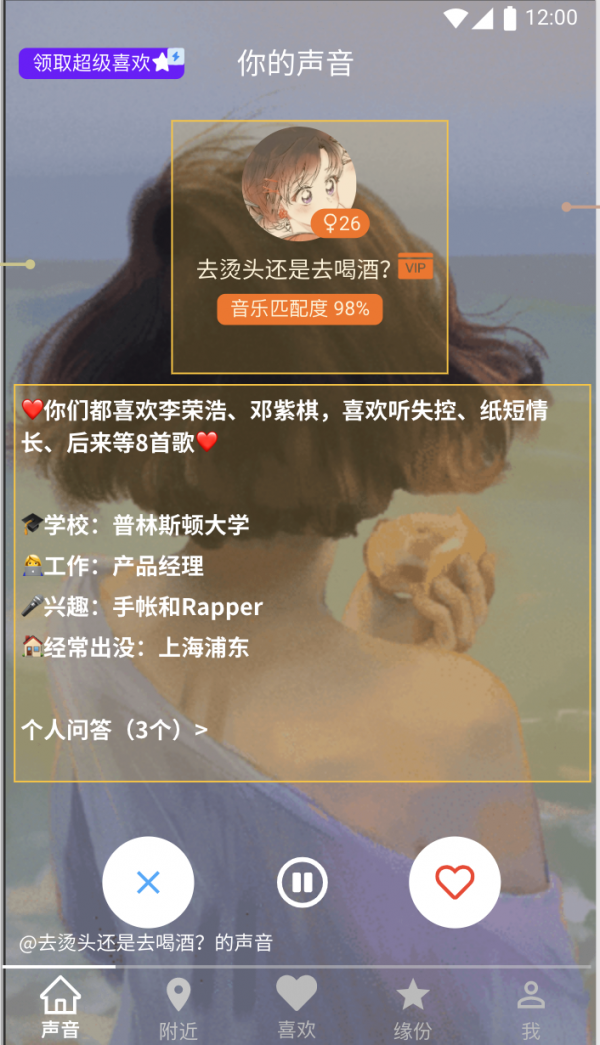Viewport: 600px width, 1045px height.
Task: Open the 喜欢 tab
Action: 296,1008
